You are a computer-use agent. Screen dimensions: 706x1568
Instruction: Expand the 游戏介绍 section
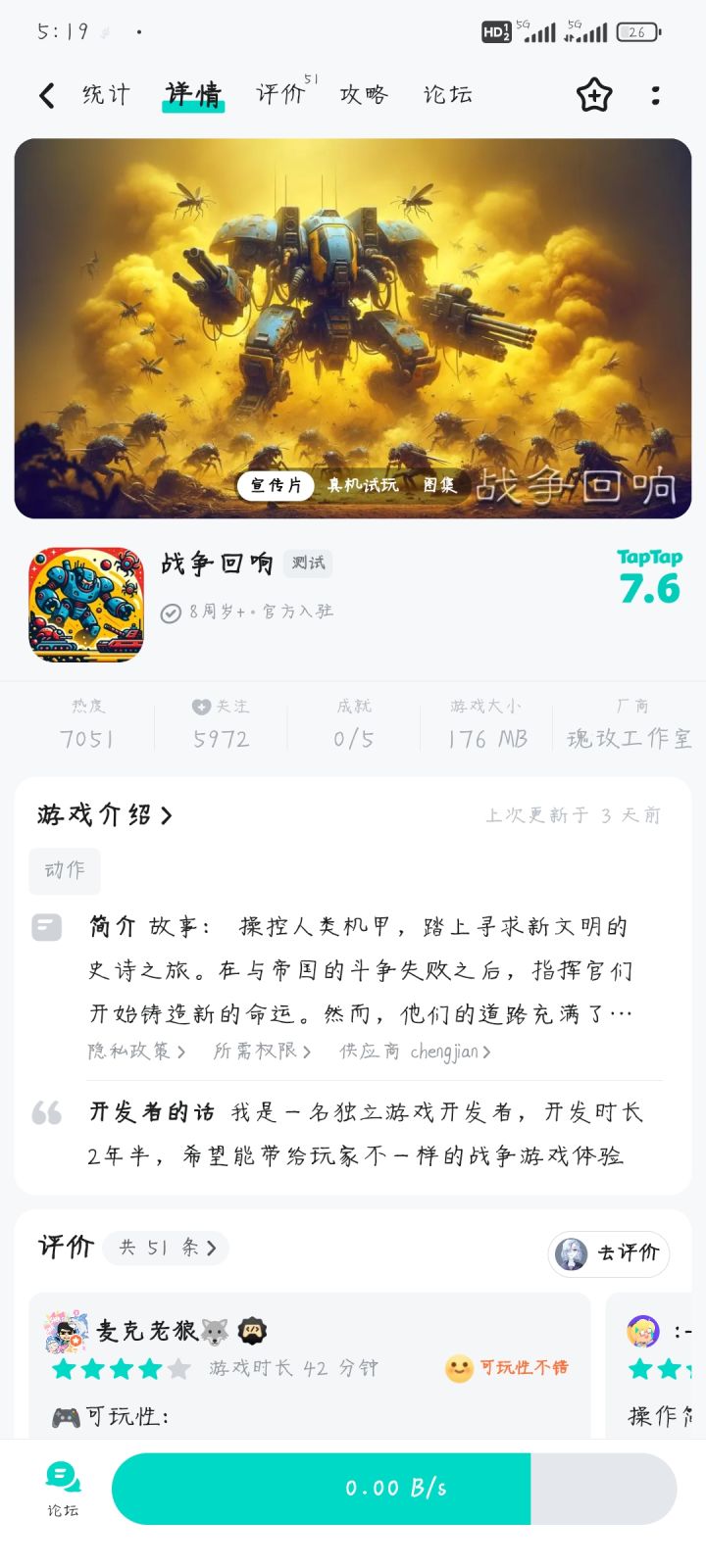(x=103, y=814)
